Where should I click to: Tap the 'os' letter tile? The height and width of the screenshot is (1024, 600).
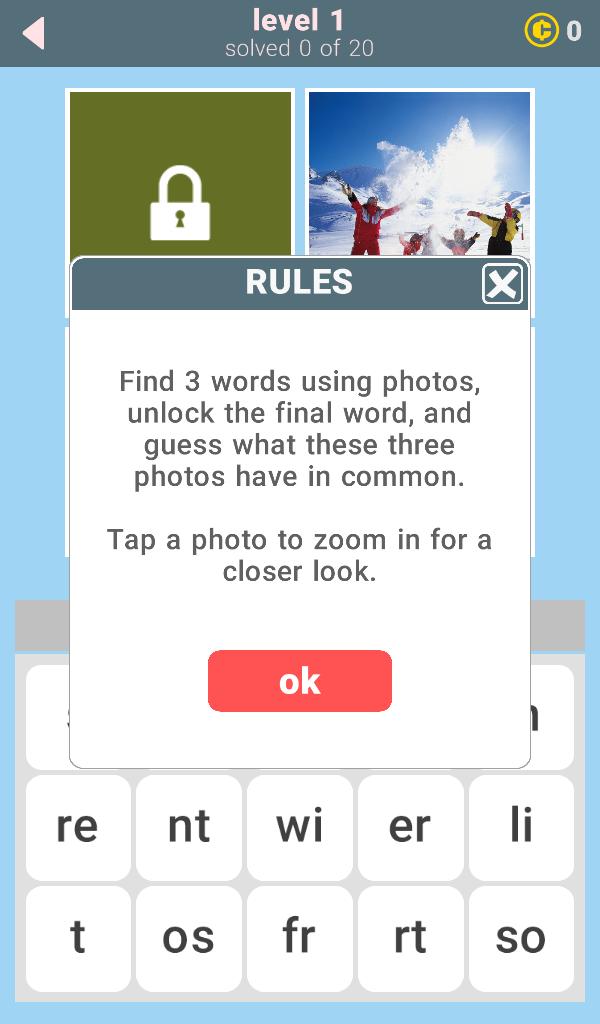[x=189, y=938]
